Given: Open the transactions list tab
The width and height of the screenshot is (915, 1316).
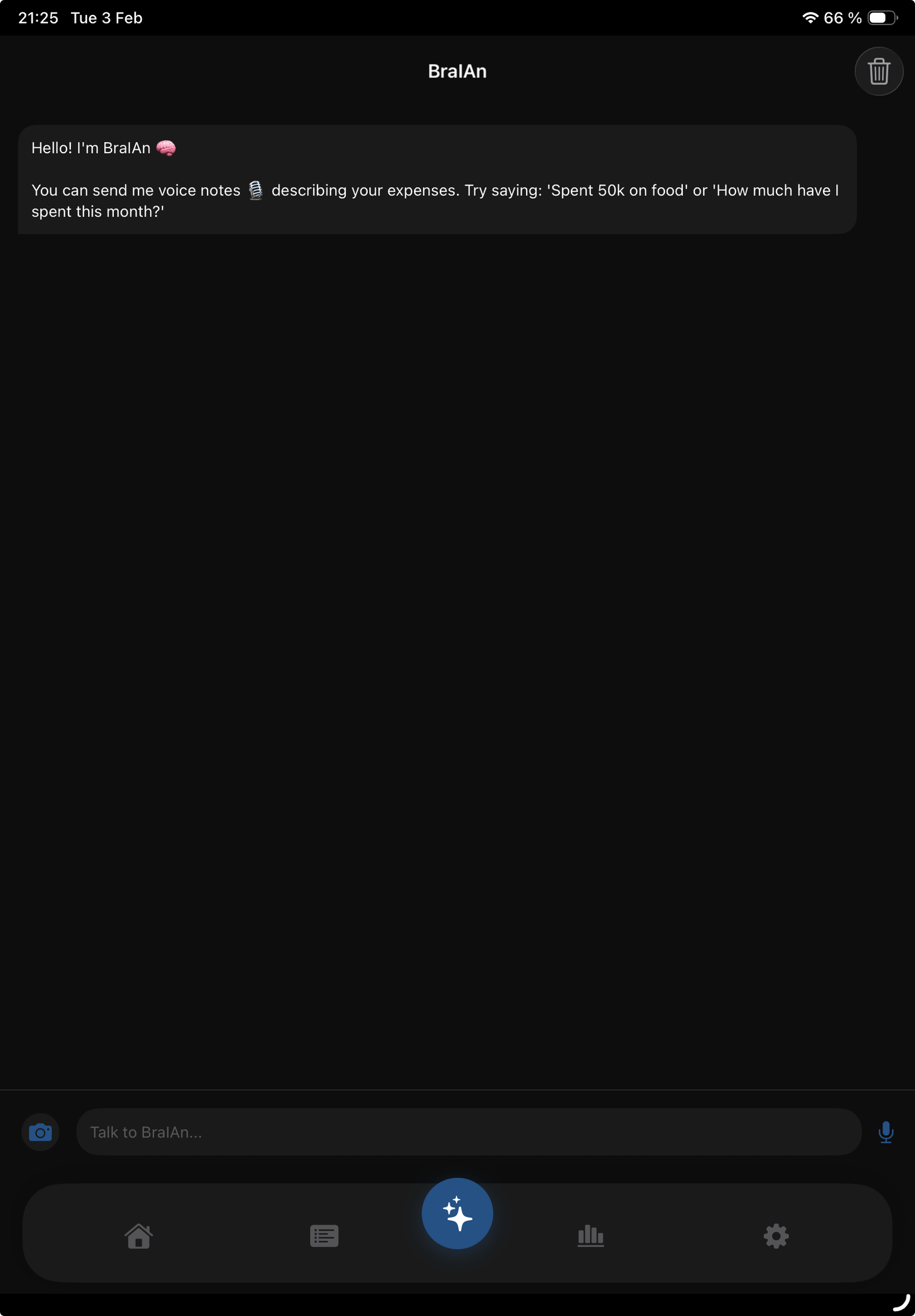Looking at the screenshot, I should point(324,1236).
